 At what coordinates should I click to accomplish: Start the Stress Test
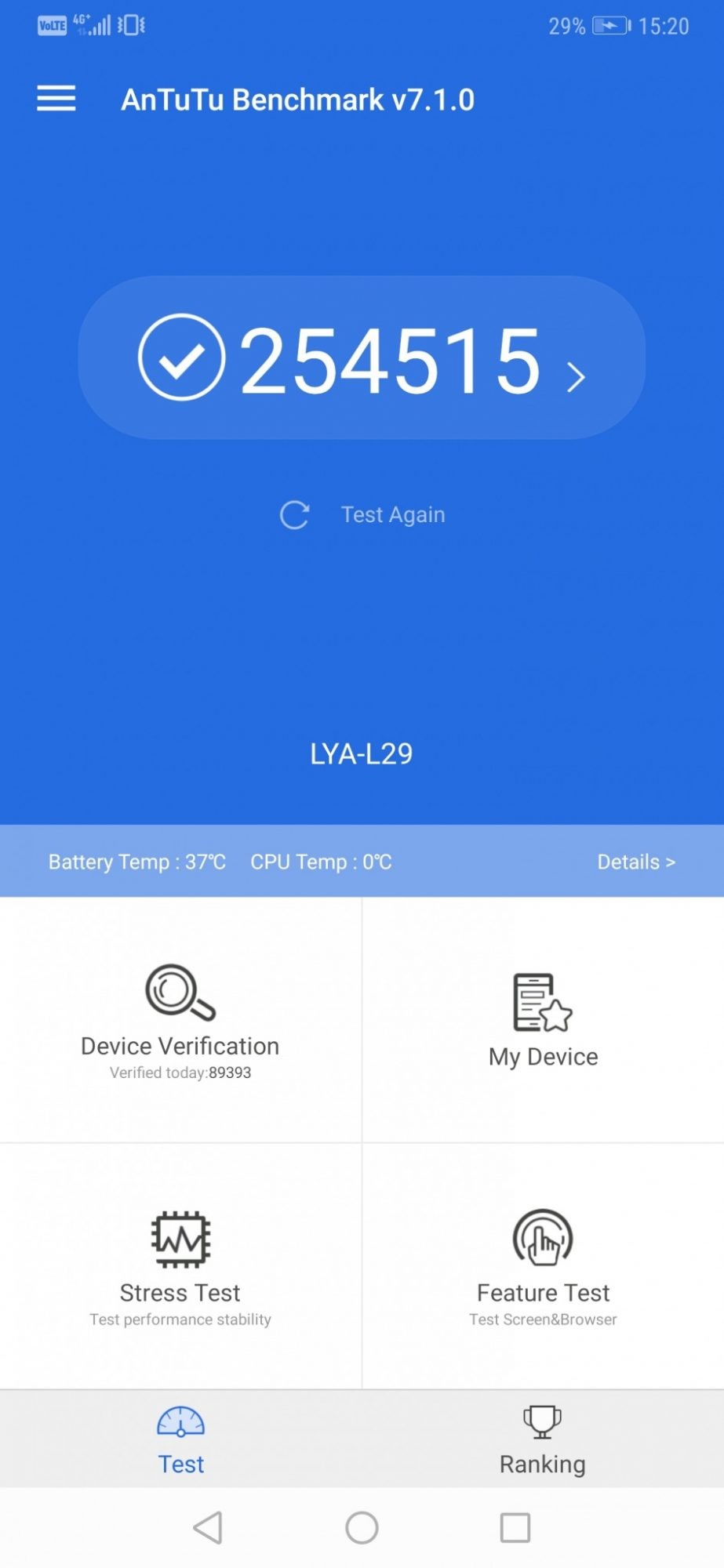[x=180, y=1266]
